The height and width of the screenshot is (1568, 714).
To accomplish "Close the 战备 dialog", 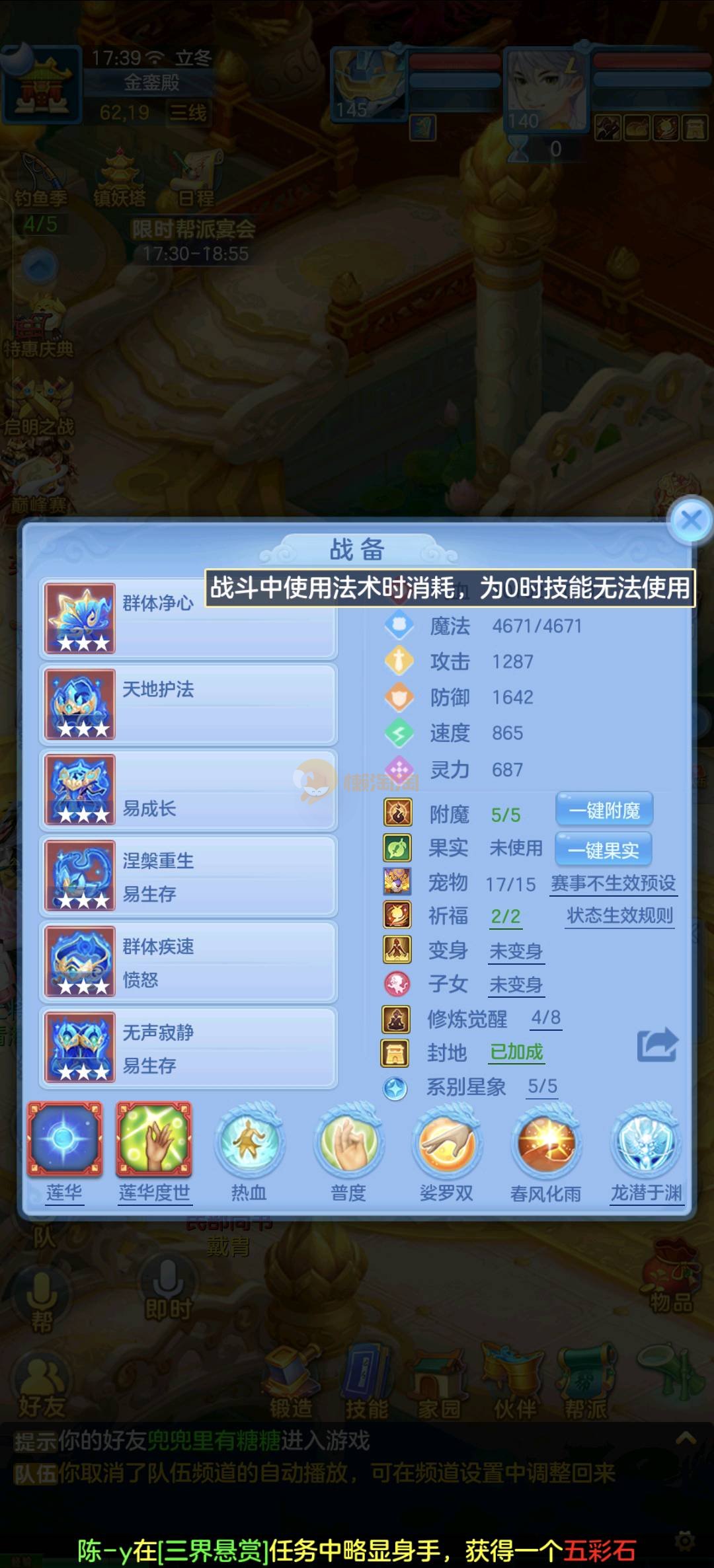I will [690, 520].
